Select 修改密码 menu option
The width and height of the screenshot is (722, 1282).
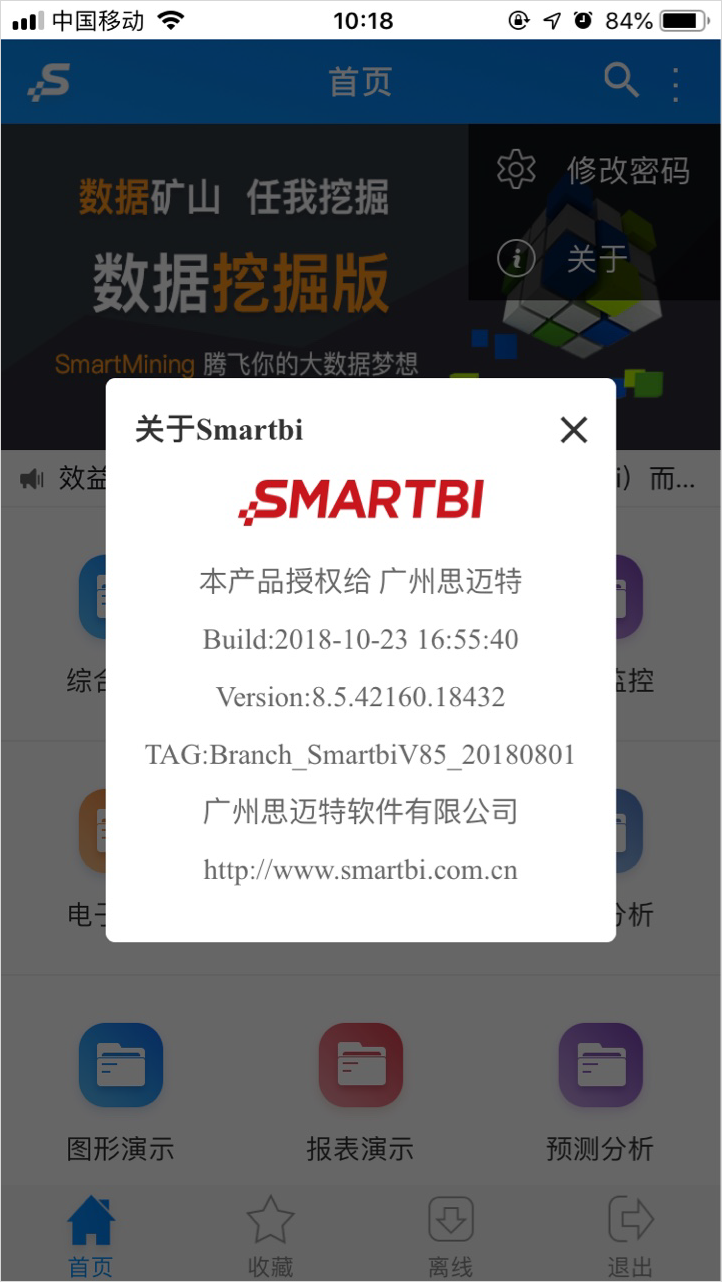tap(594, 170)
